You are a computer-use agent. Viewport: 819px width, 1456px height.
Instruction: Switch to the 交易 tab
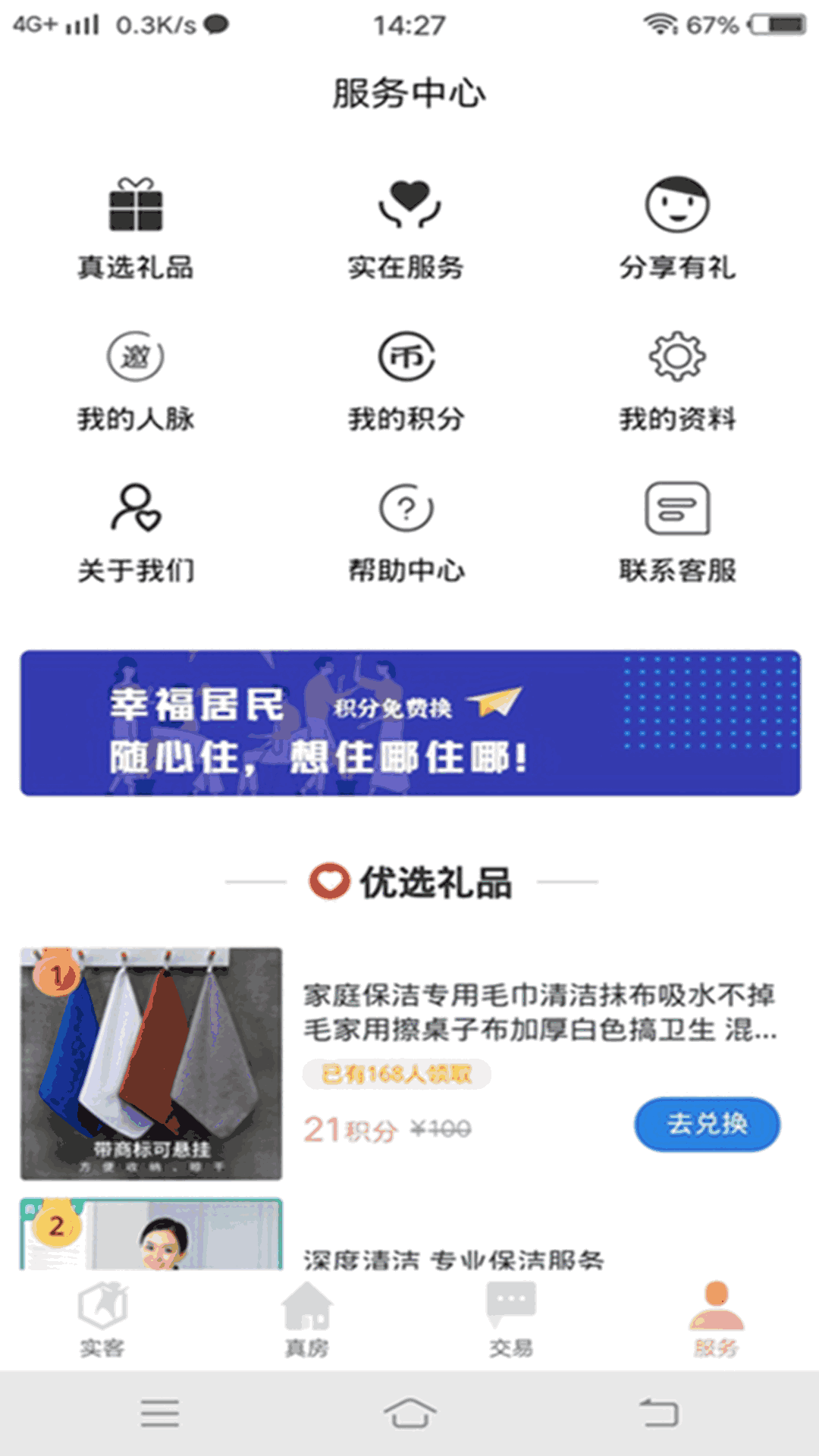(511, 1319)
